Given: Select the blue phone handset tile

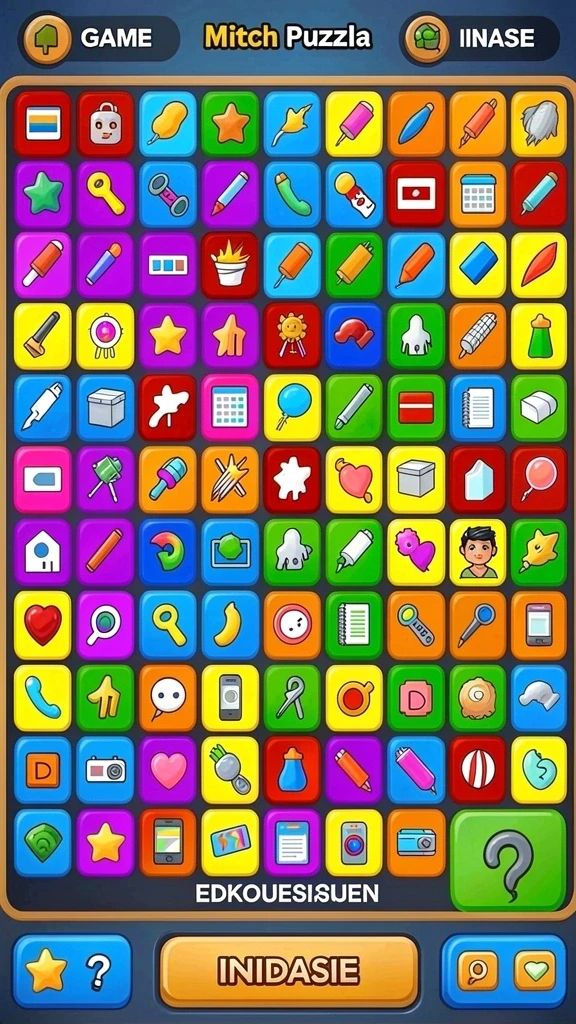Looking at the screenshot, I should click(42, 697).
